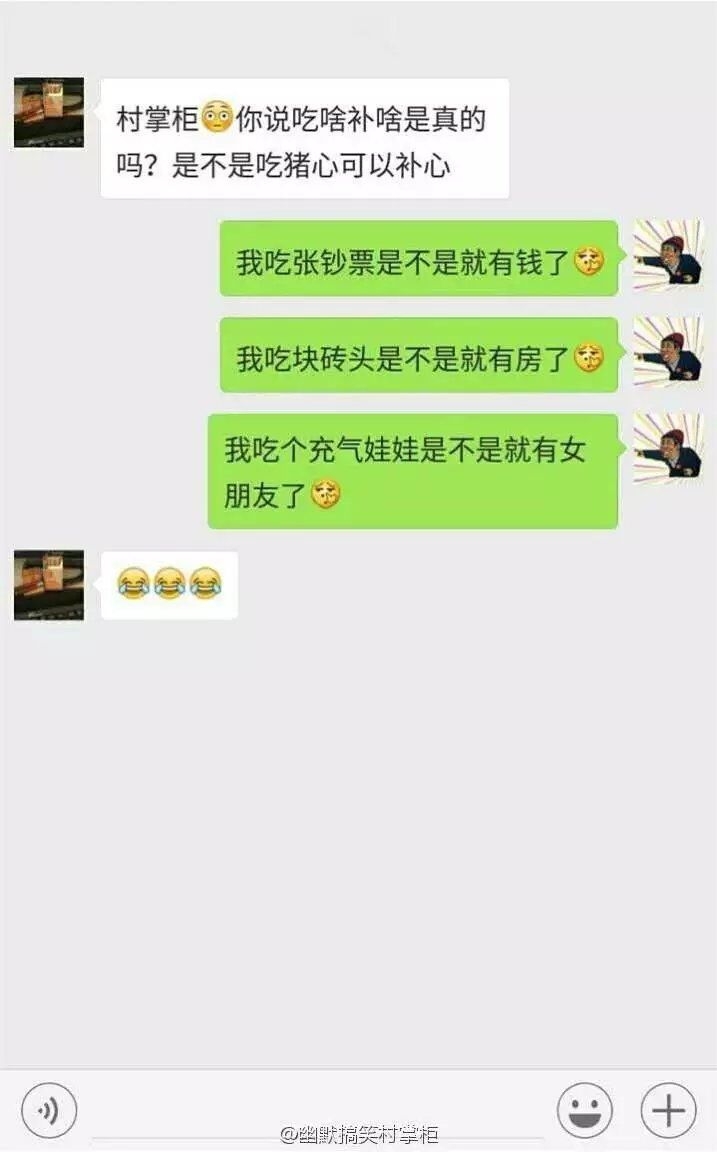The width and height of the screenshot is (717, 1152).
Task: Open the emoji picker
Action: pos(585,1110)
